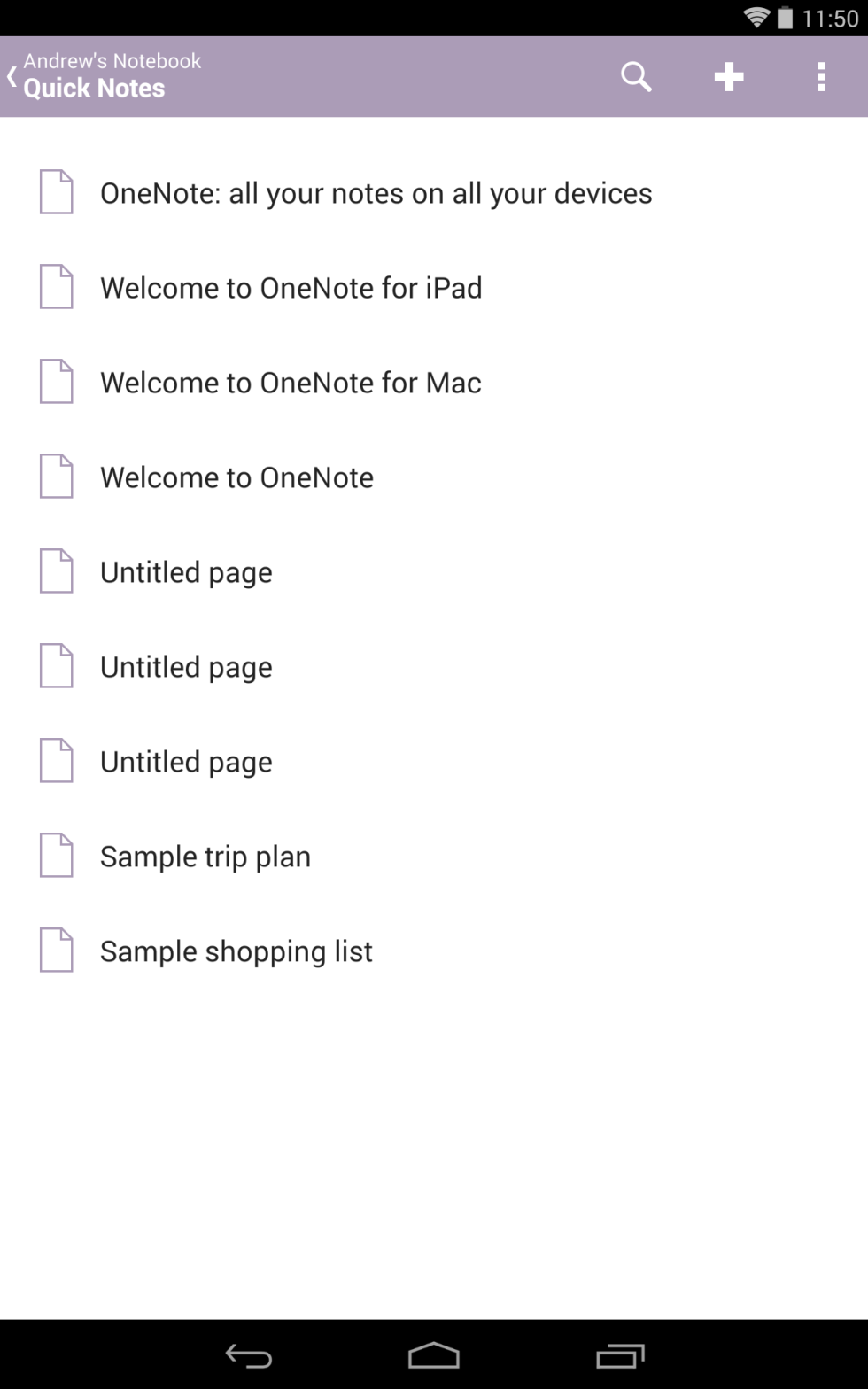Click the page icon beside Welcome to OneNote
The image size is (868, 1389).
56,477
